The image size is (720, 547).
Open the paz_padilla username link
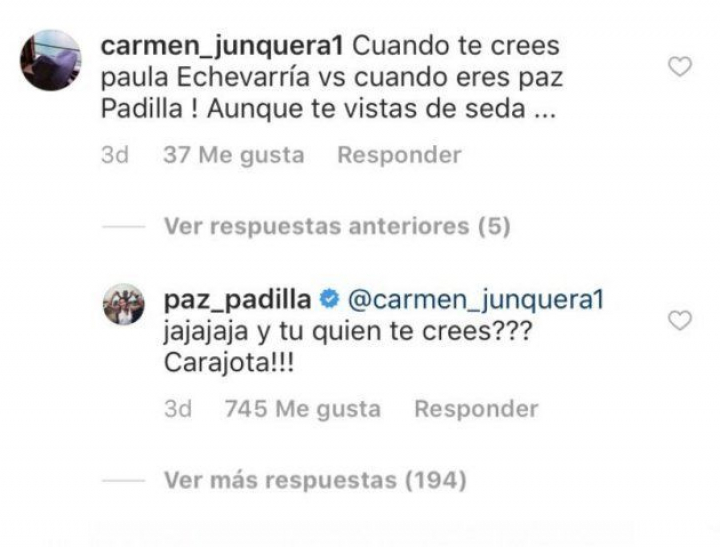[x=233, y=300]
